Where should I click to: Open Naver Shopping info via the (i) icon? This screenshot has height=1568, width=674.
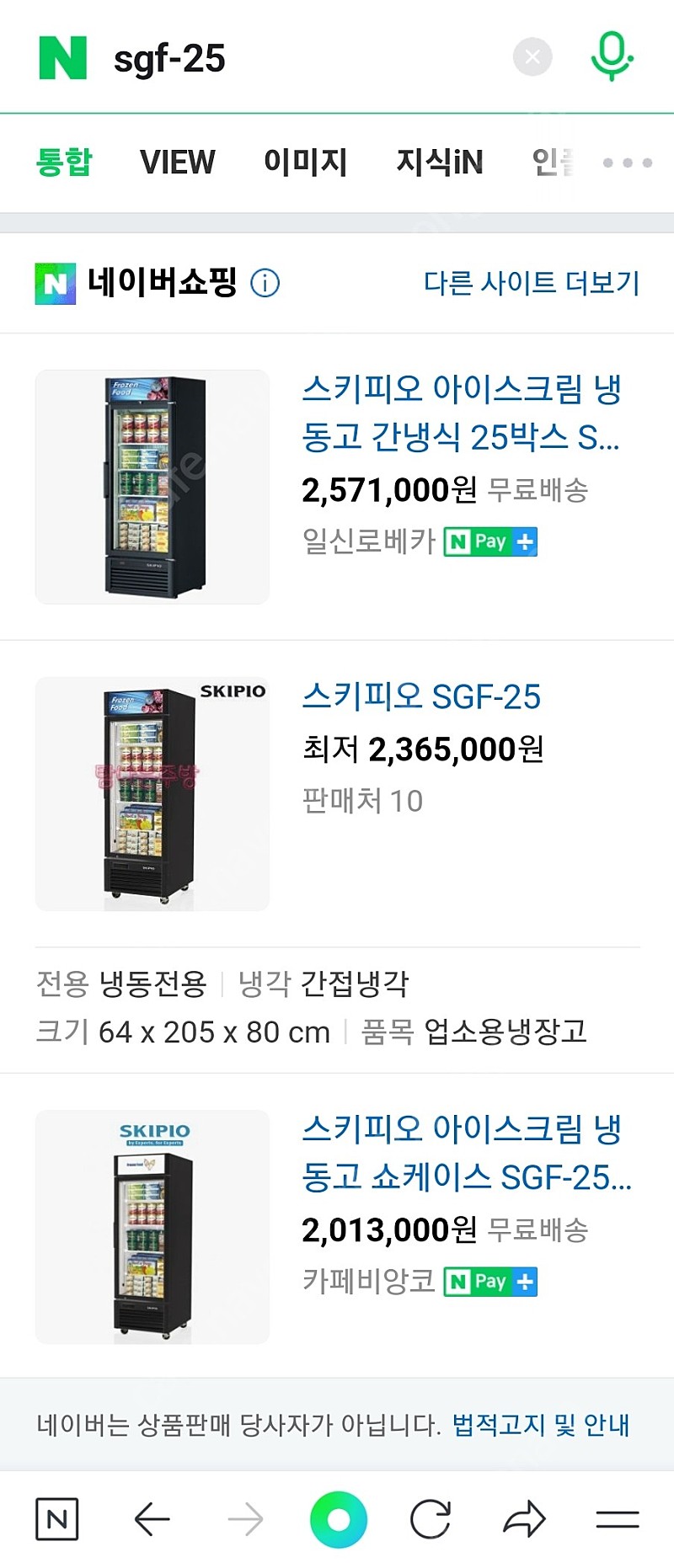(x=266, y=283)
